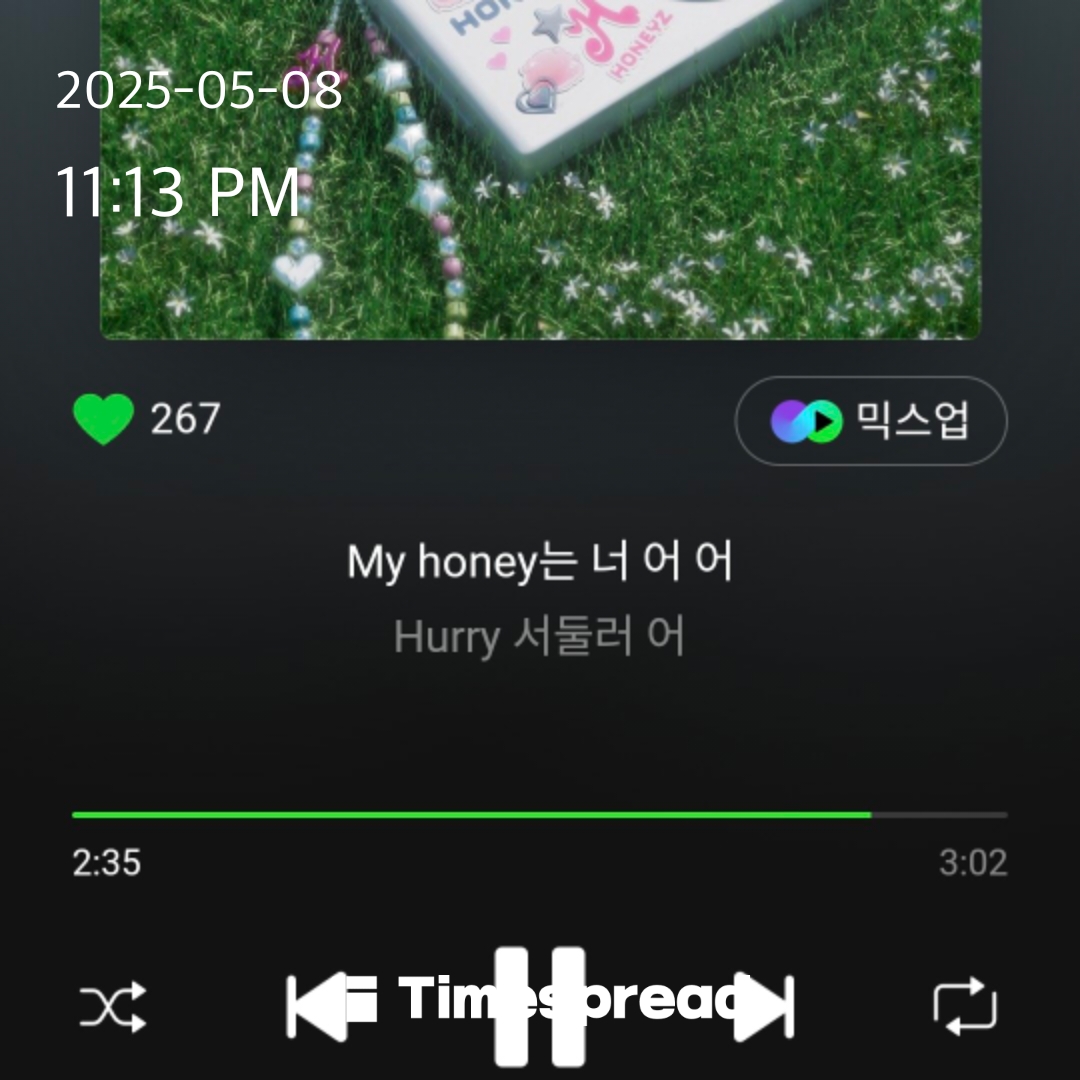Open the 믹스업 mix-up button

pyautogui.click(x=871, y=421)
